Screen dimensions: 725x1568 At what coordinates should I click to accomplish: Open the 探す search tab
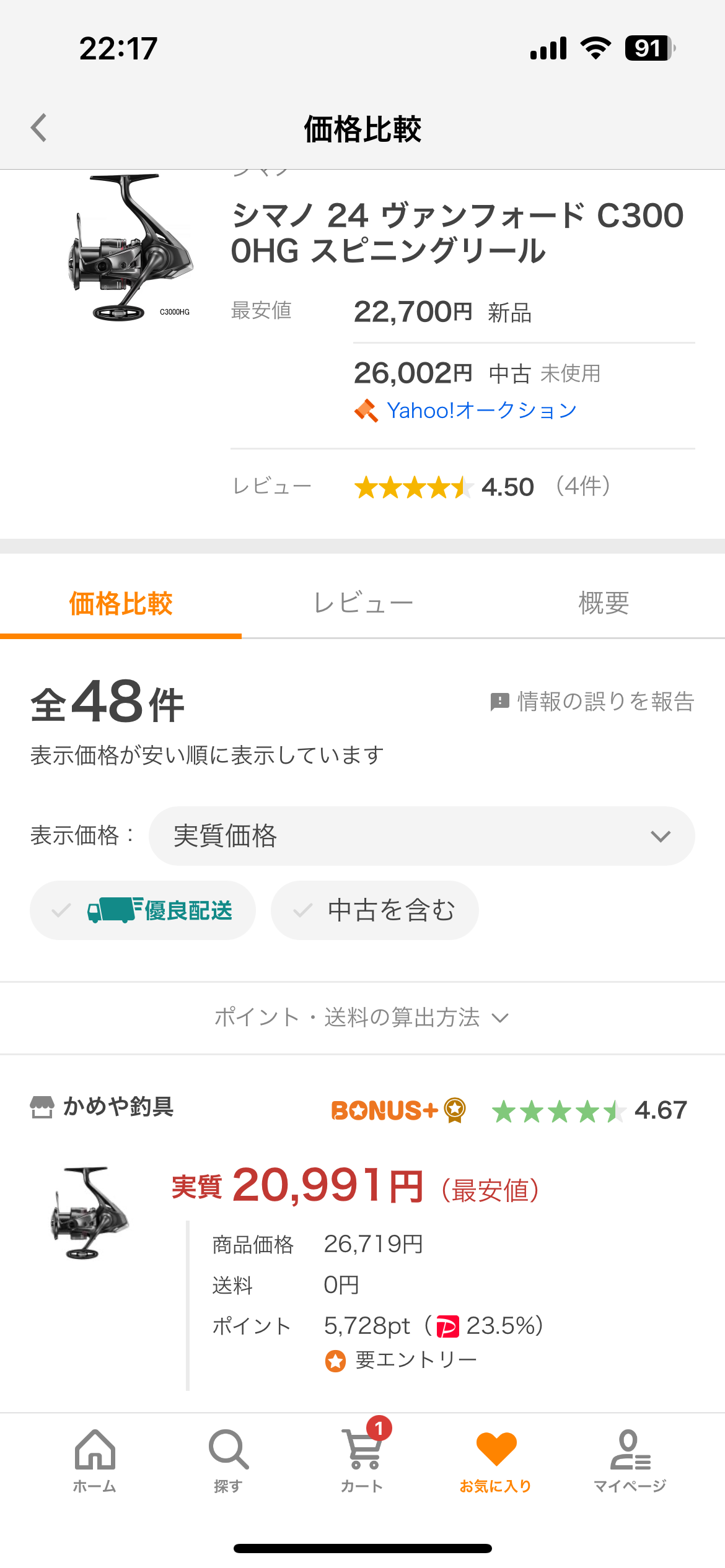pyautogui.click(x=229, y=1460)
